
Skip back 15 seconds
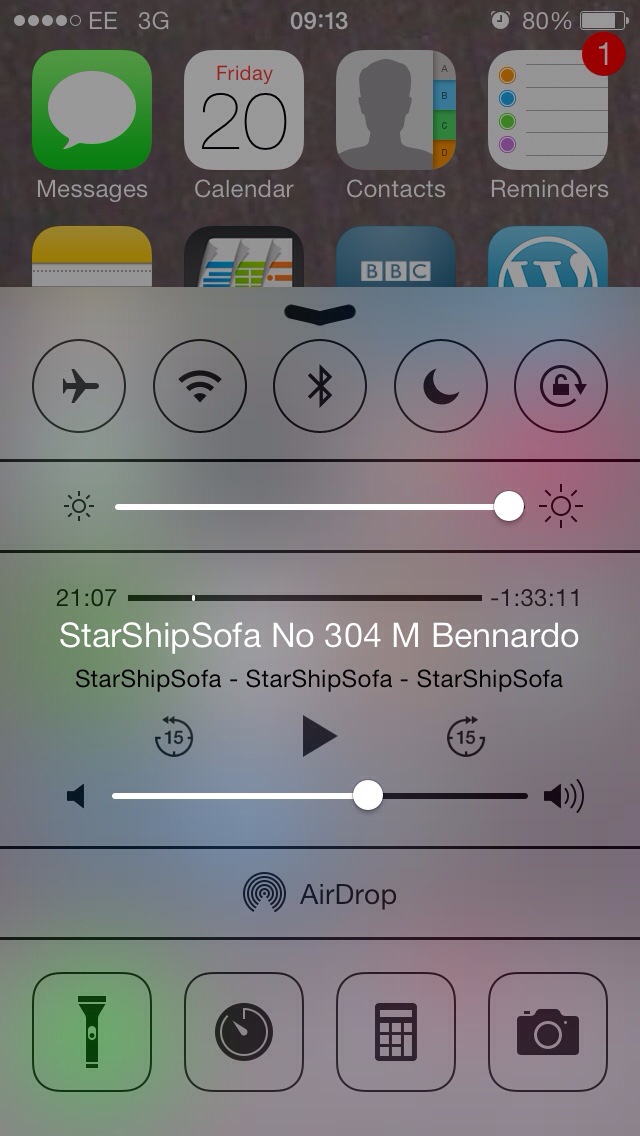174,736
